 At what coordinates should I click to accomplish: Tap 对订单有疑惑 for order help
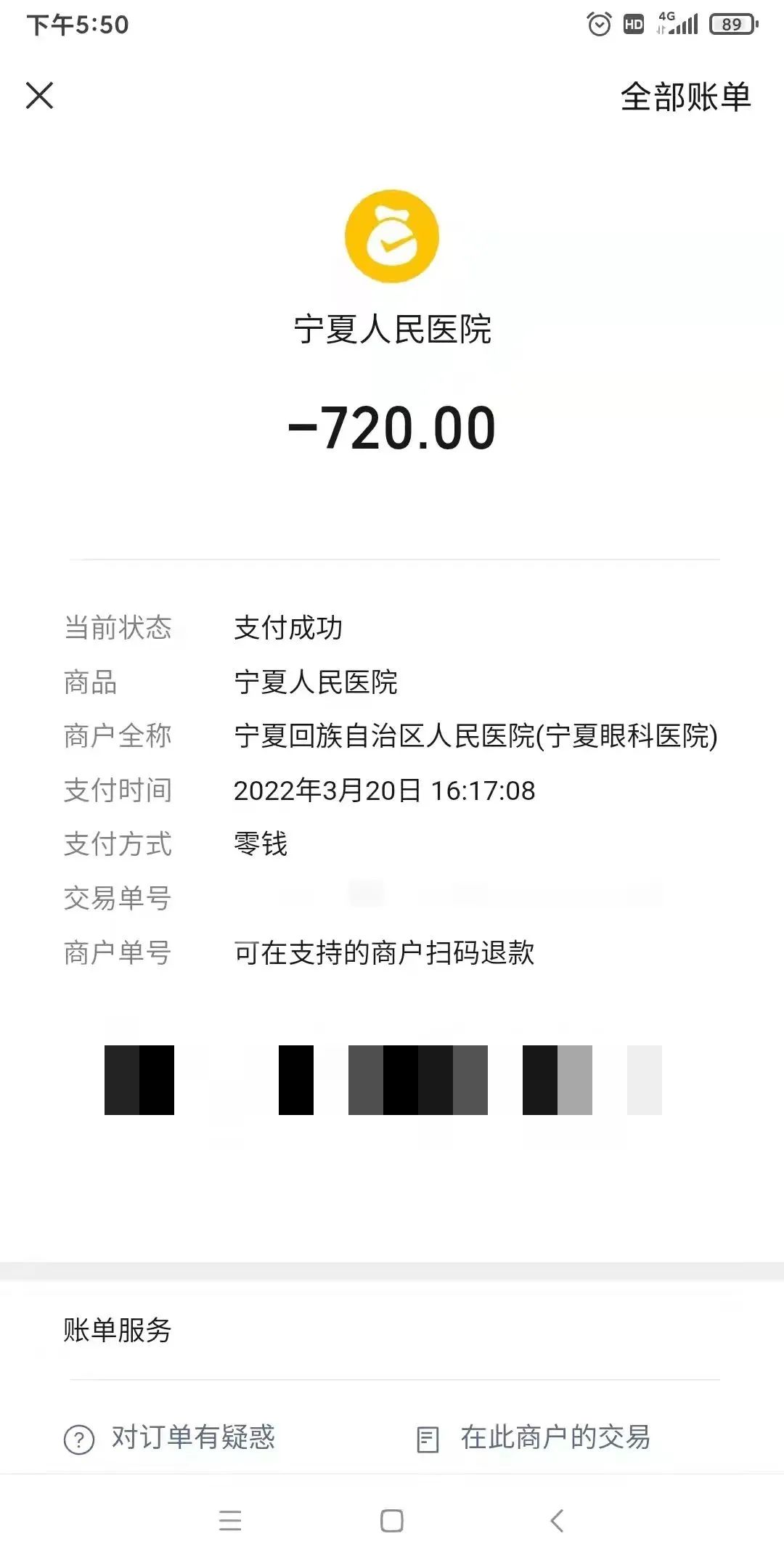click(x=171, y=1437)
